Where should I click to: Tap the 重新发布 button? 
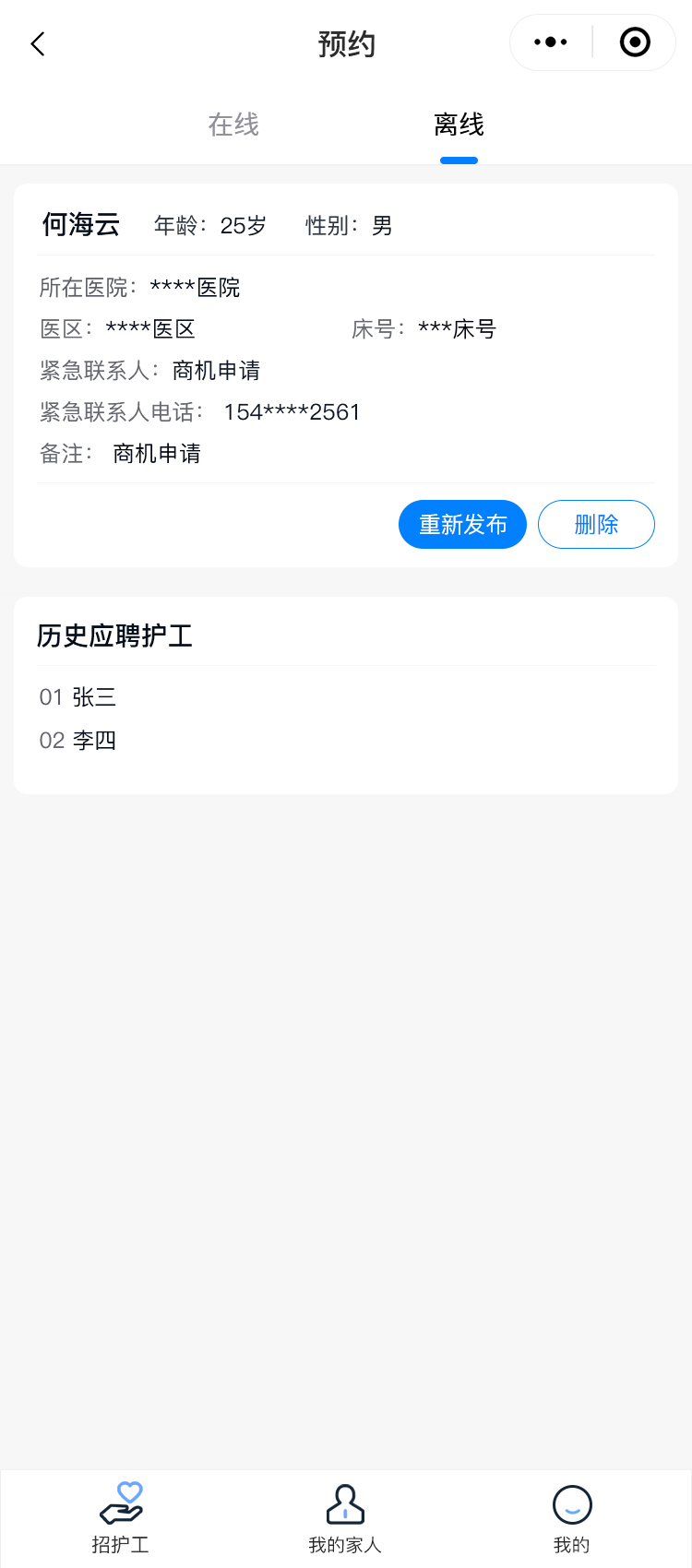(x=462, y=524)
